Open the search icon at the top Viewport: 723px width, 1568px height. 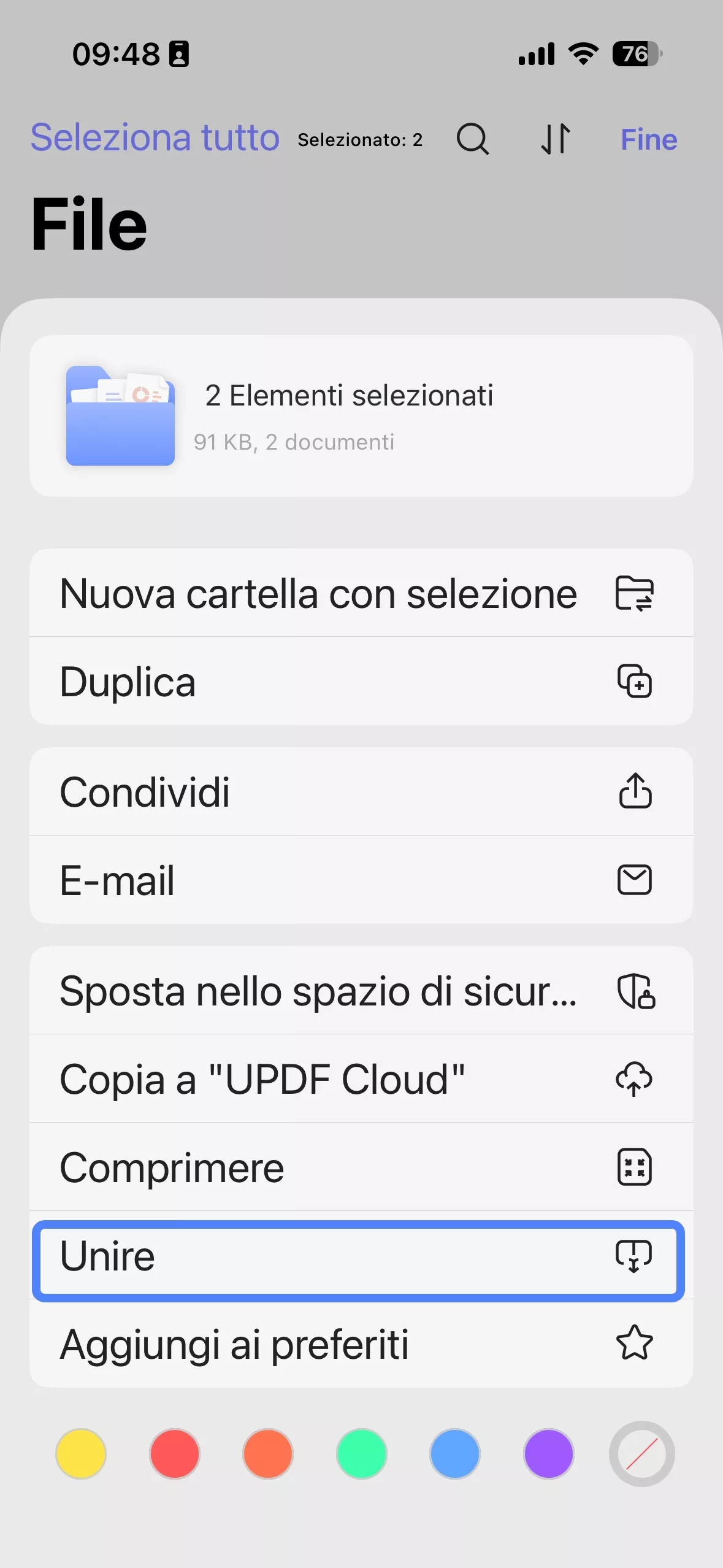click(472, 139)
